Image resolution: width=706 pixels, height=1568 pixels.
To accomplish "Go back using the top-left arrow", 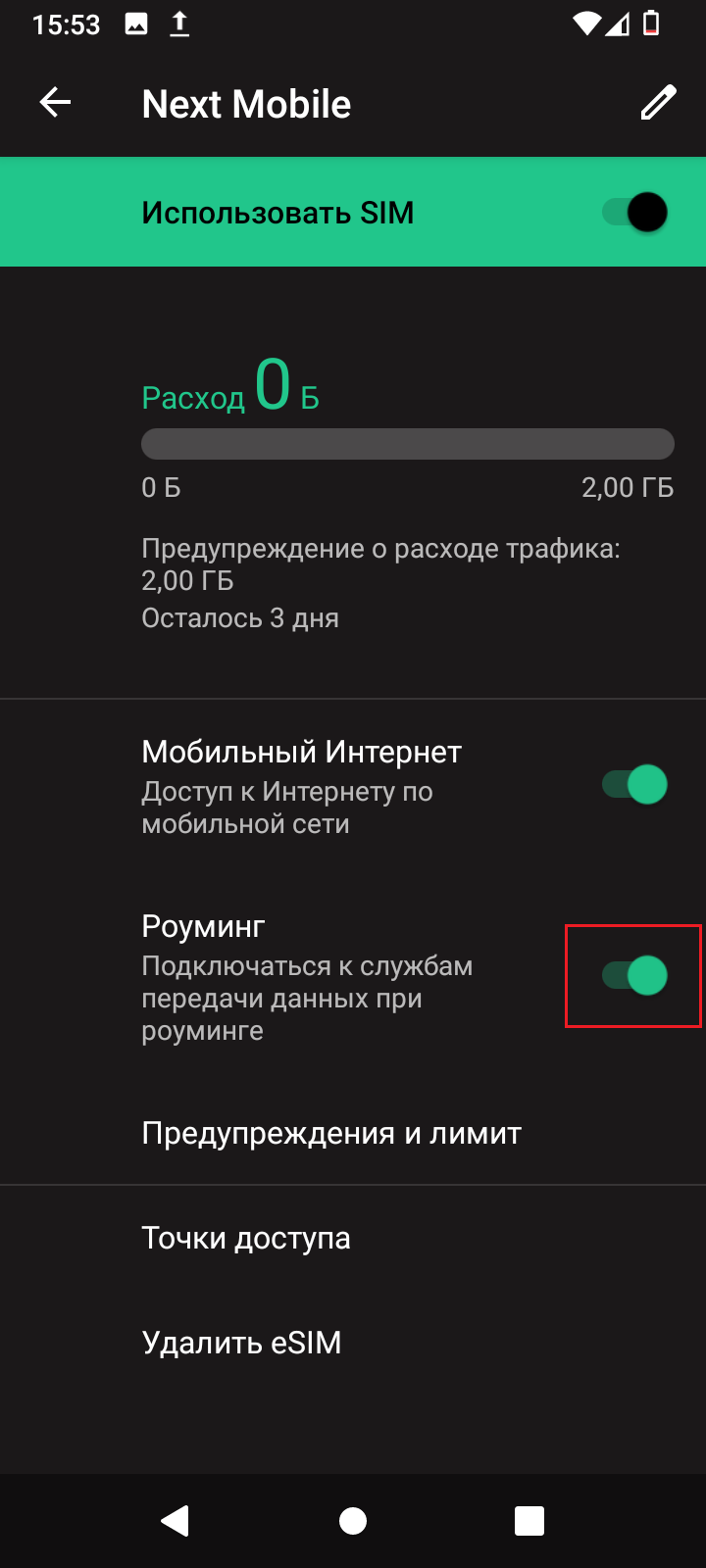I will [x=55, y=102].
